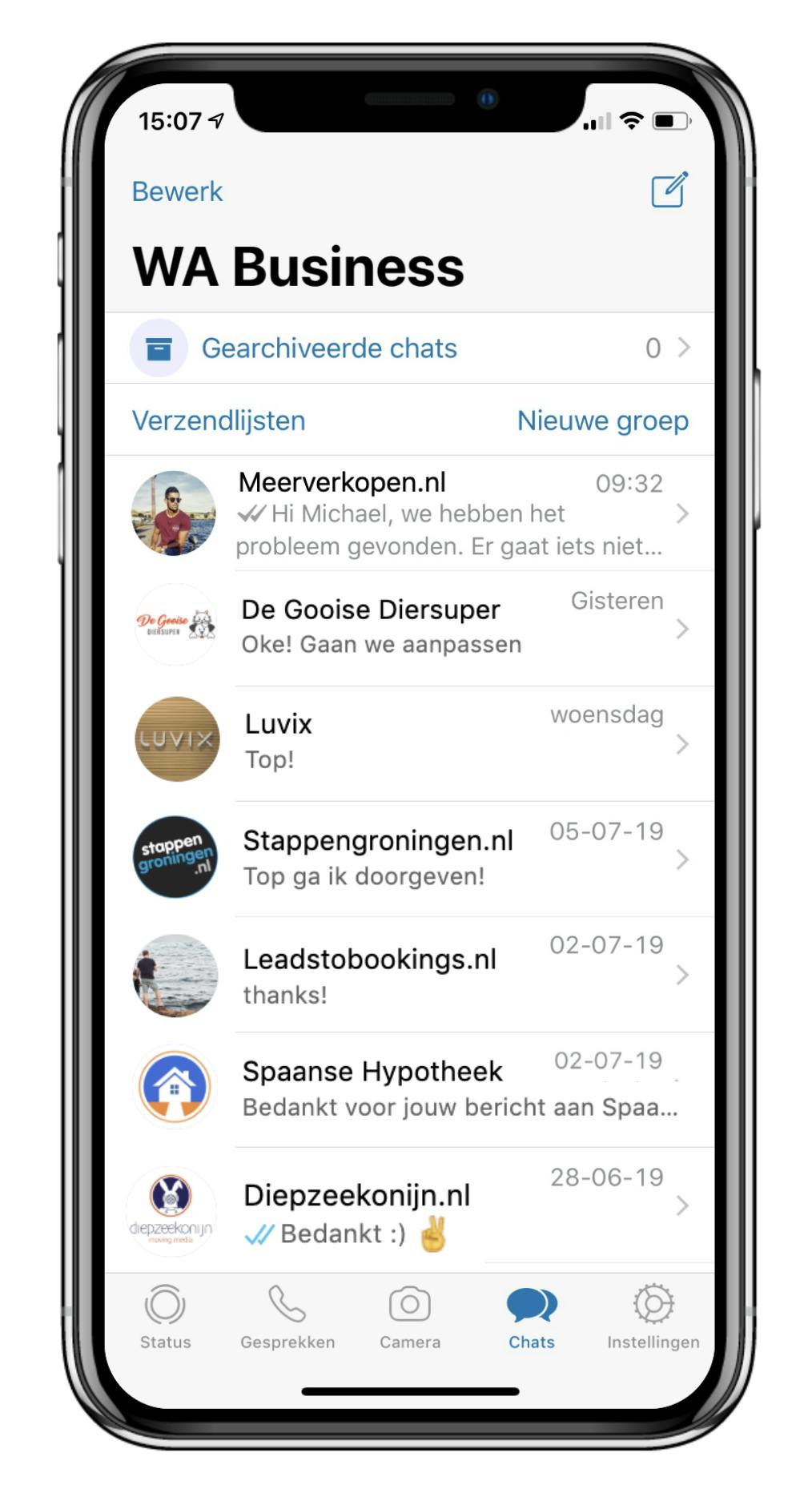Tap Bewerk to edit the chat list

177,192
